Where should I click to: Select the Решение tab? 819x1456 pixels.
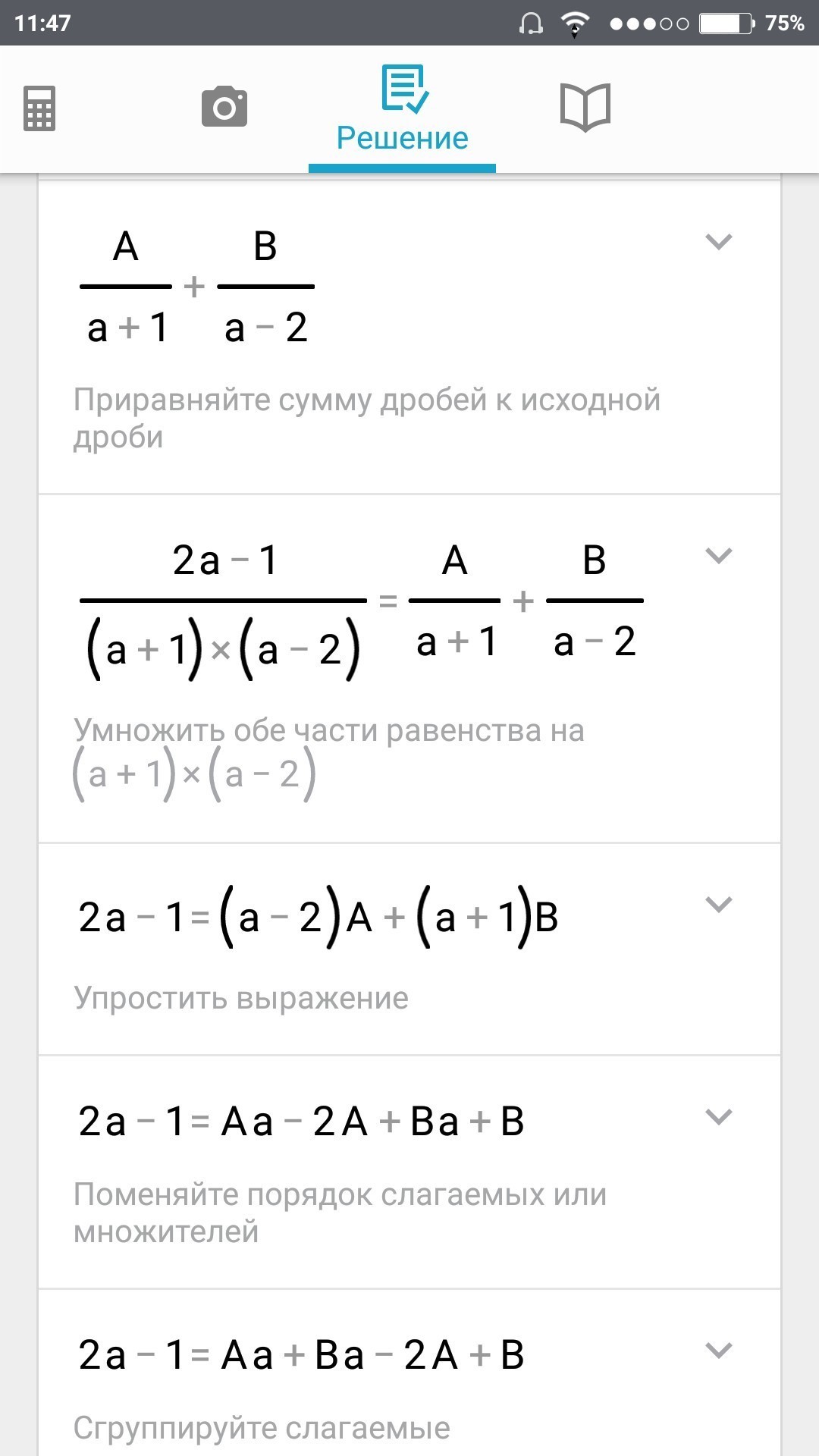tap(403, 109)
